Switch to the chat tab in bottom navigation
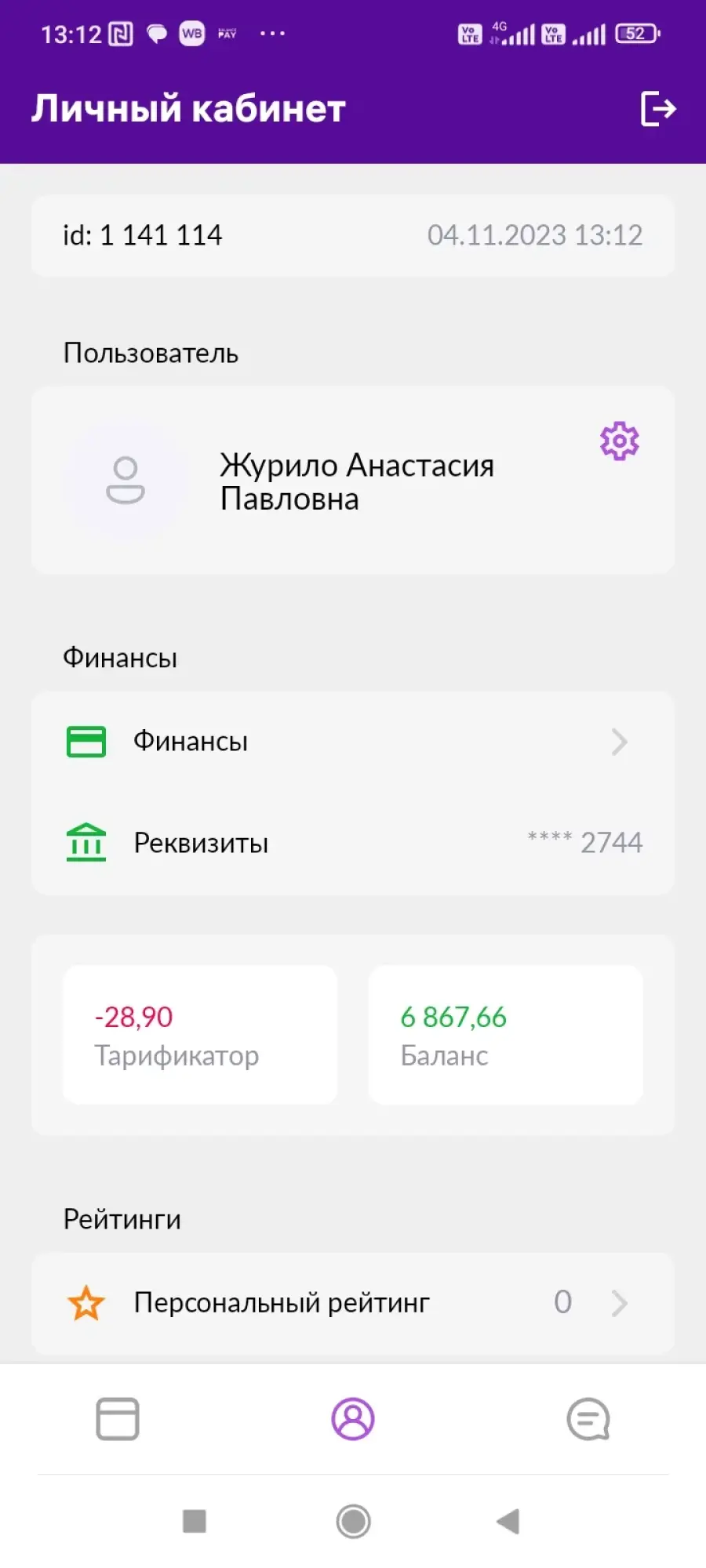Screen dimensions: 706x1568 tap(588, 1419)
